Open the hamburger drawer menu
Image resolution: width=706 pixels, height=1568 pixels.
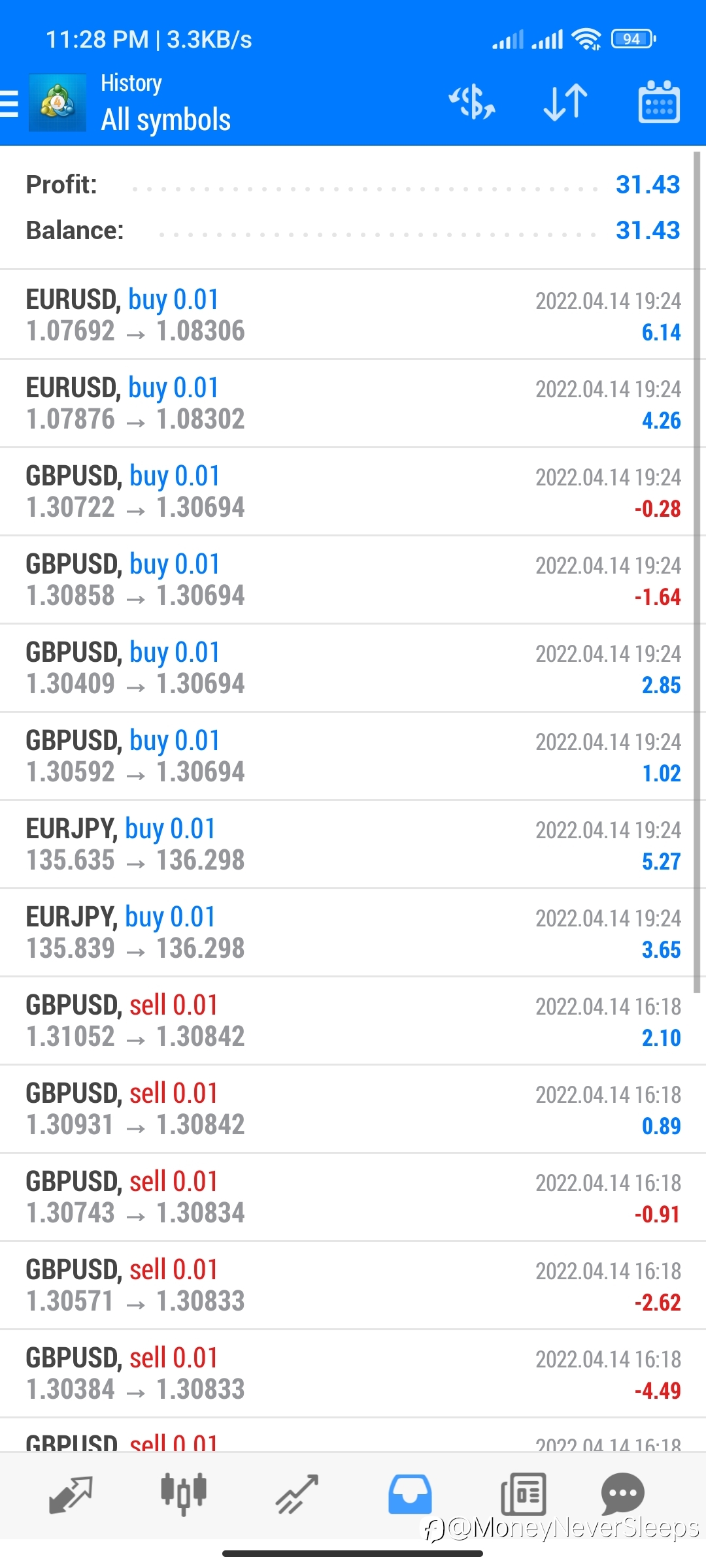(9, 104)
